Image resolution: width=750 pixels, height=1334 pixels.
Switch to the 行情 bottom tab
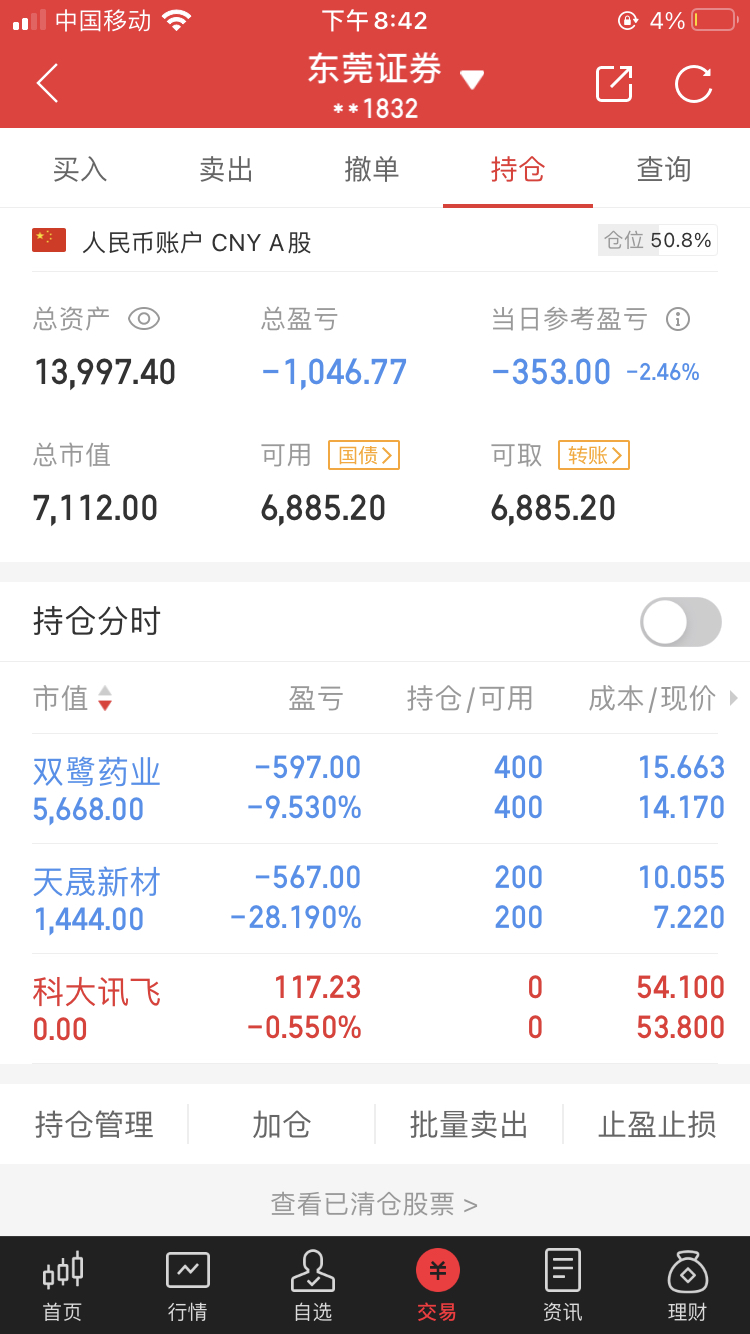(187, 1286)
